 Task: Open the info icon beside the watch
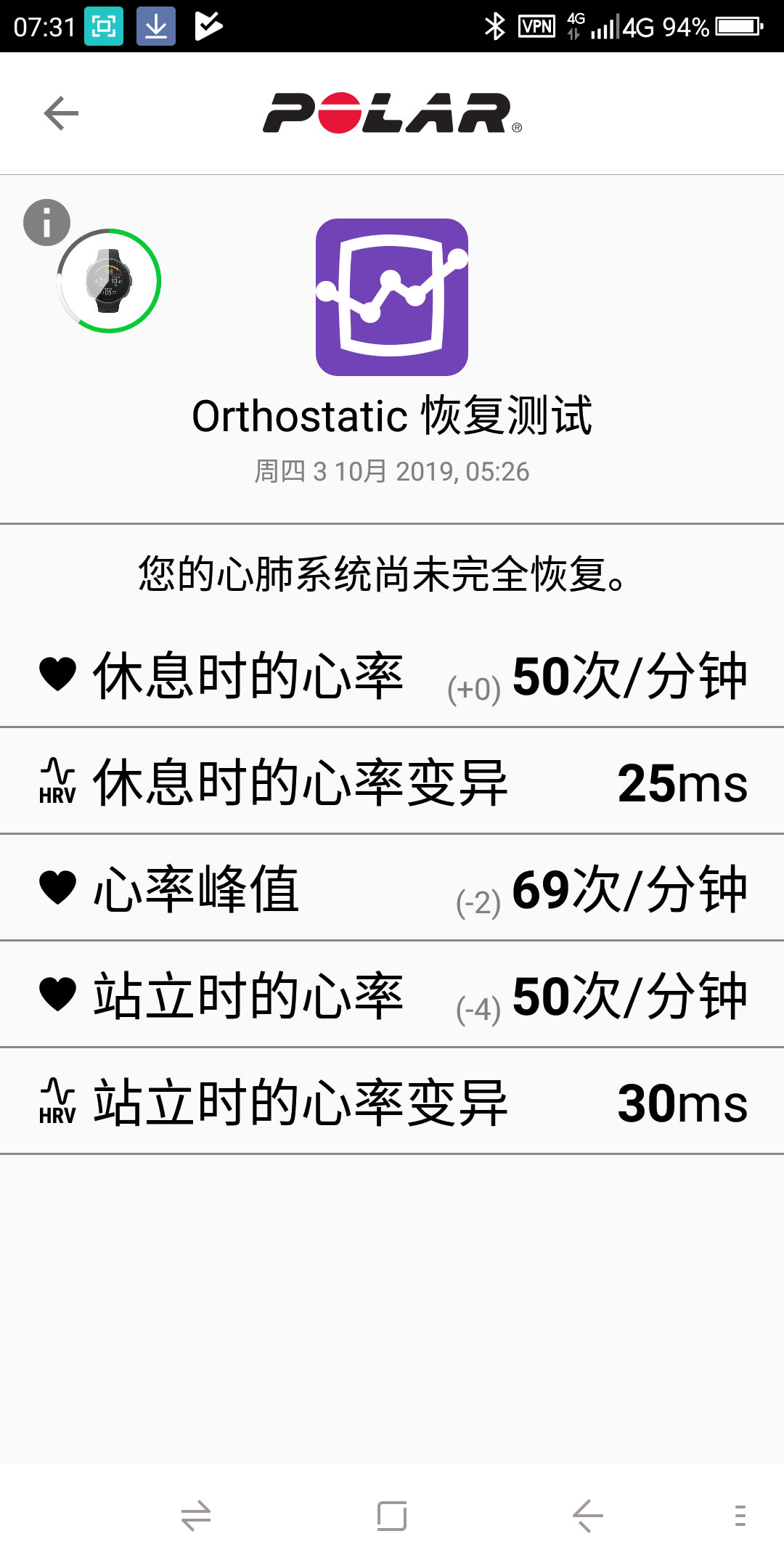pos(46,222)
